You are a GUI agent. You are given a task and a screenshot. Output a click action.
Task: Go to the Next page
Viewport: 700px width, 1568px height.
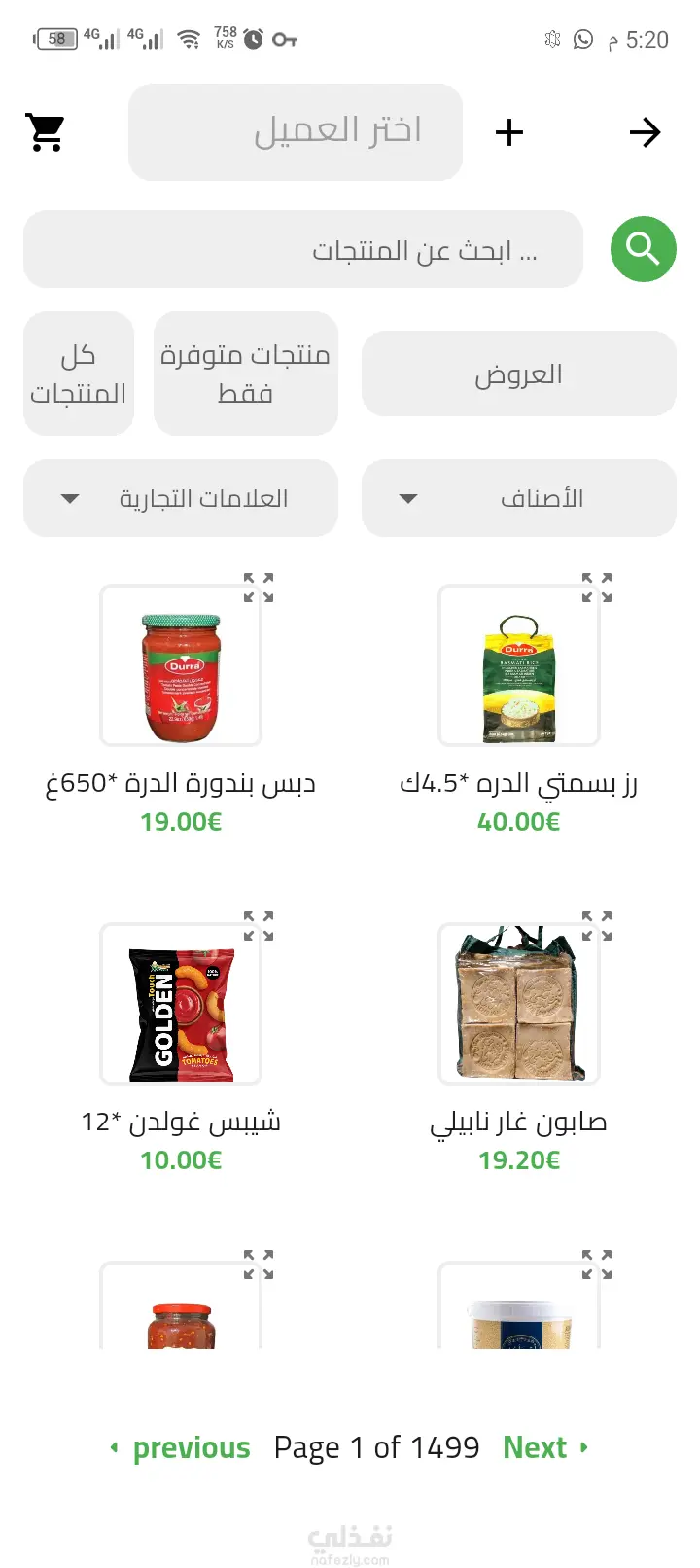click(x=545, y=1447)
